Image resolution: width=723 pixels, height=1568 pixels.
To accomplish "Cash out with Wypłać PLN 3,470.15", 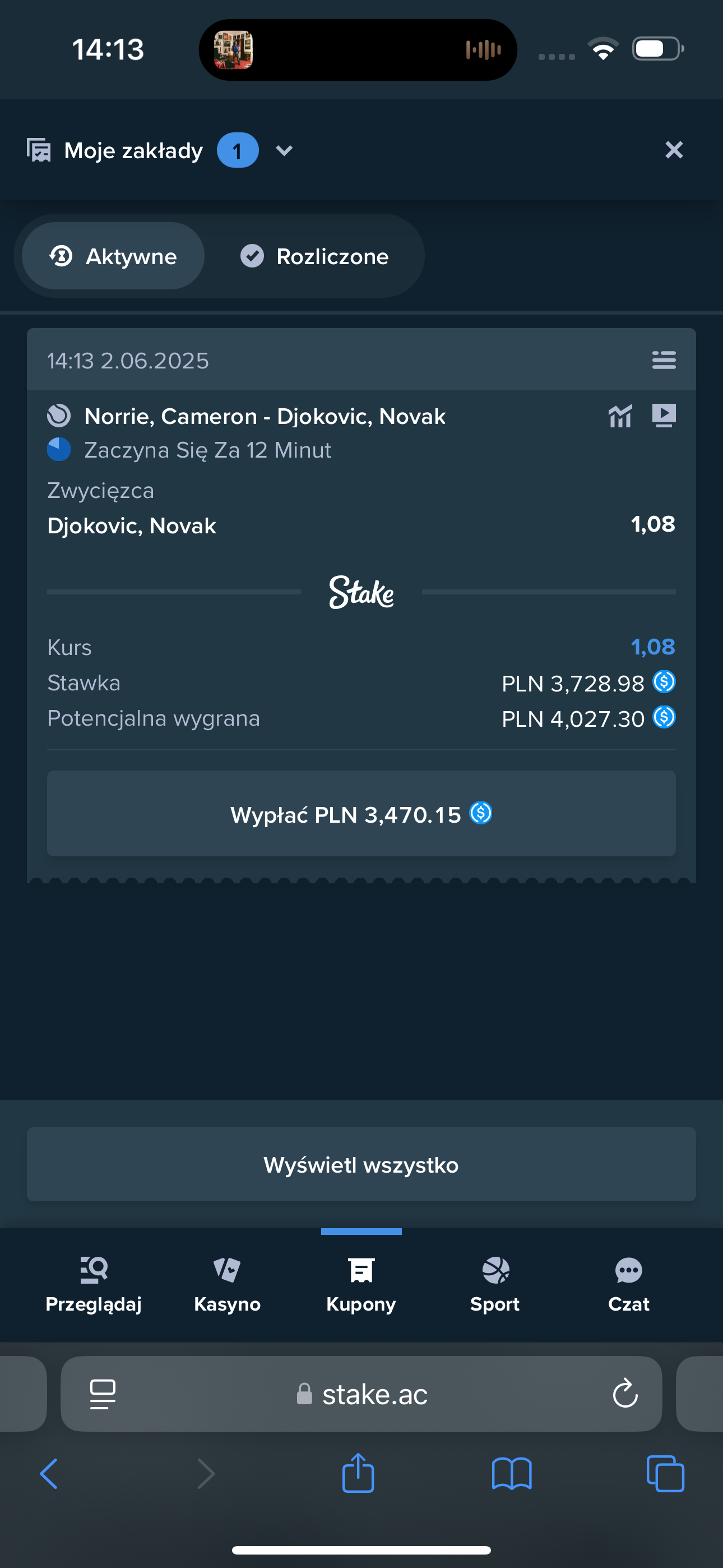I will click(361, 814).
